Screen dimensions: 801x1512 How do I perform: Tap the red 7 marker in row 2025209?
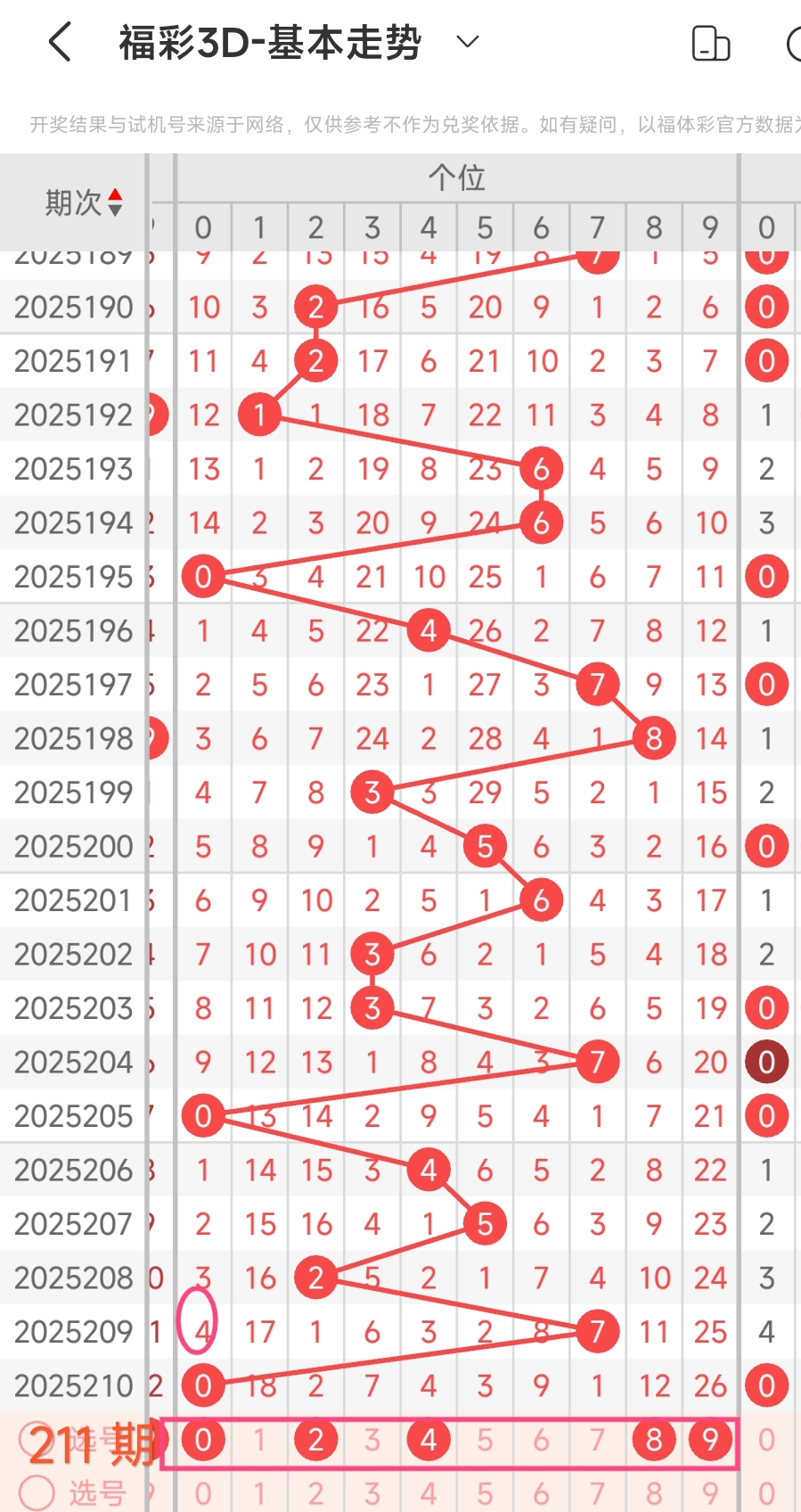[597, 1331]
